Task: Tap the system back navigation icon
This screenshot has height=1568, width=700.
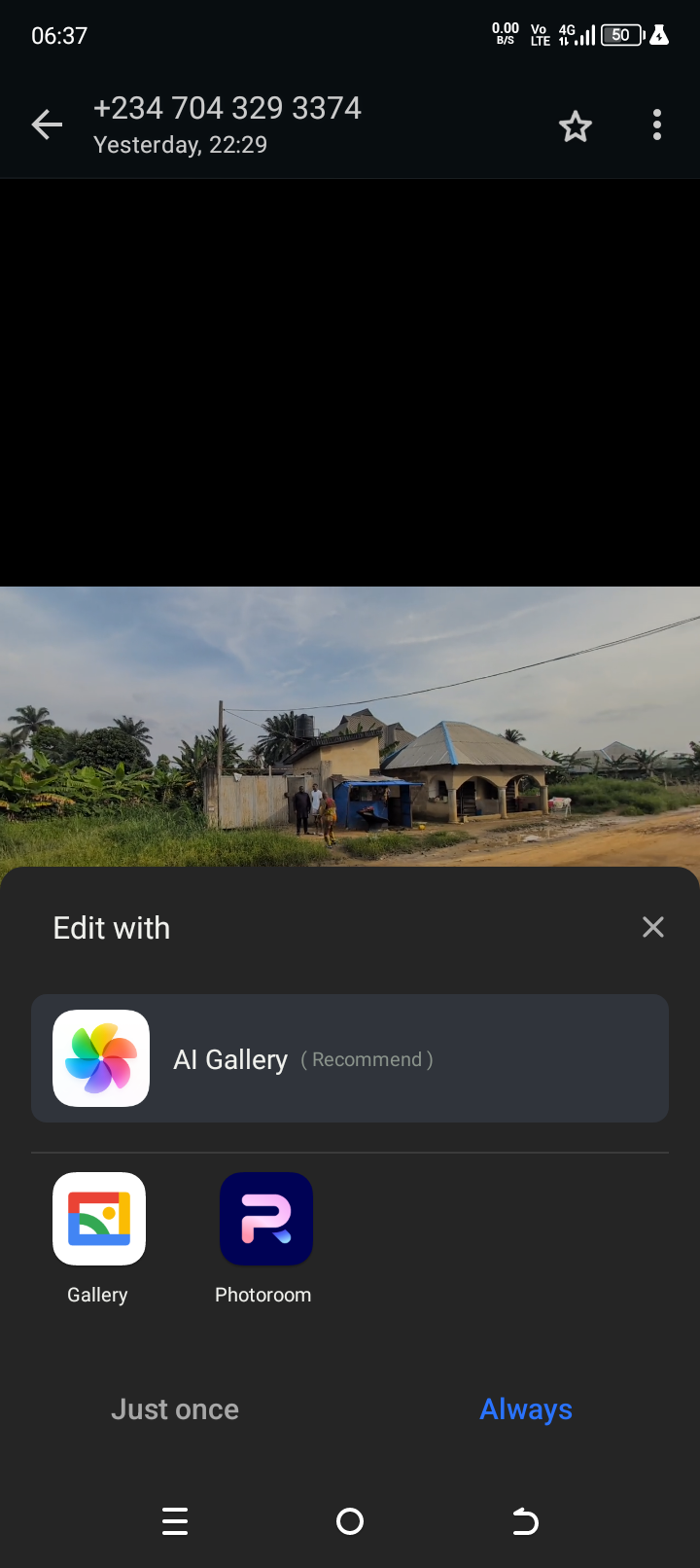Action: coord(525,1521)
